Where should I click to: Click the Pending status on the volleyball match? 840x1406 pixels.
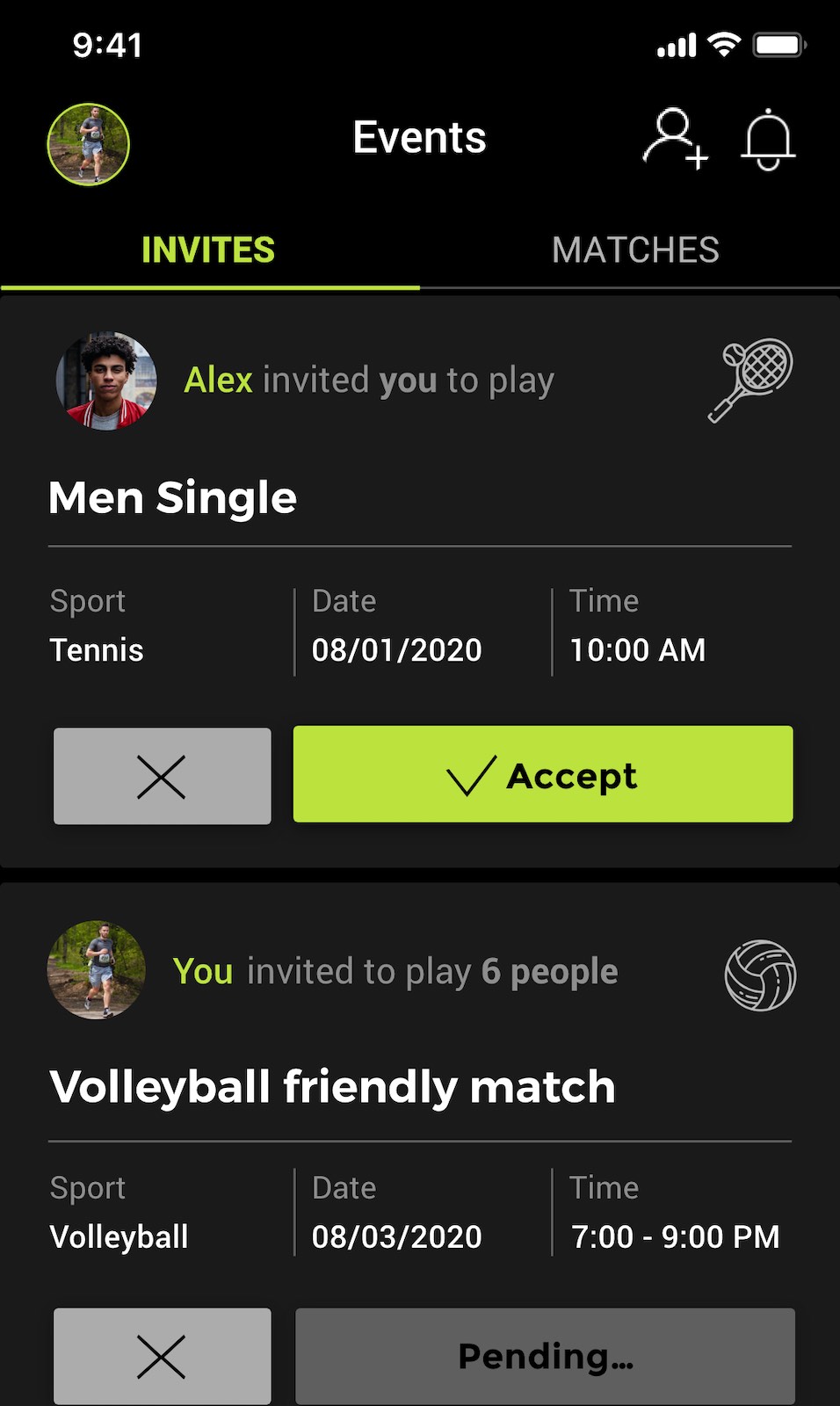(x=545, y=1356)
